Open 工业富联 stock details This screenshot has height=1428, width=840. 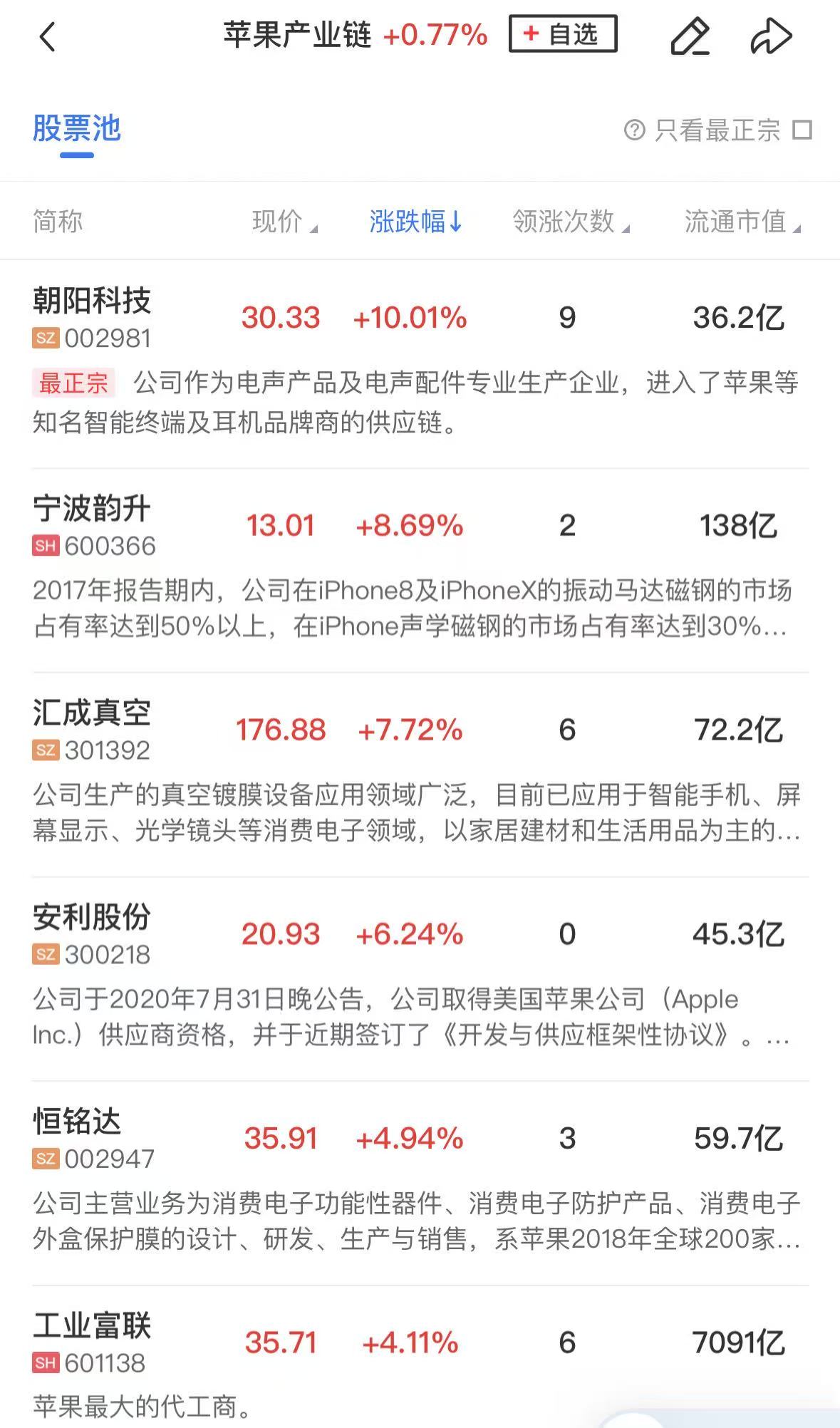(x=92, y=1327)
